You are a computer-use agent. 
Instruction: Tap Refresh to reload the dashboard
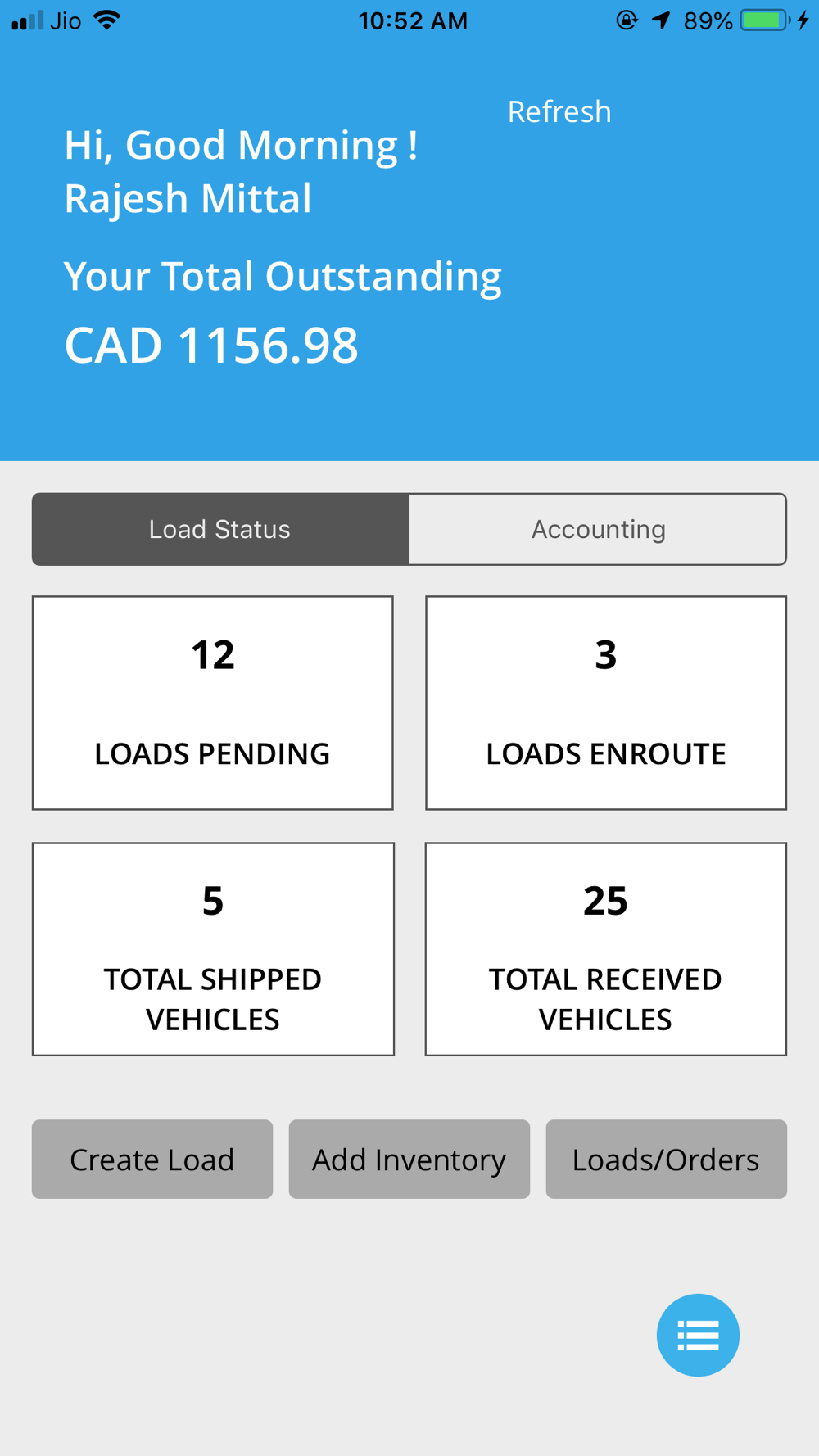(x=559, y=112)
